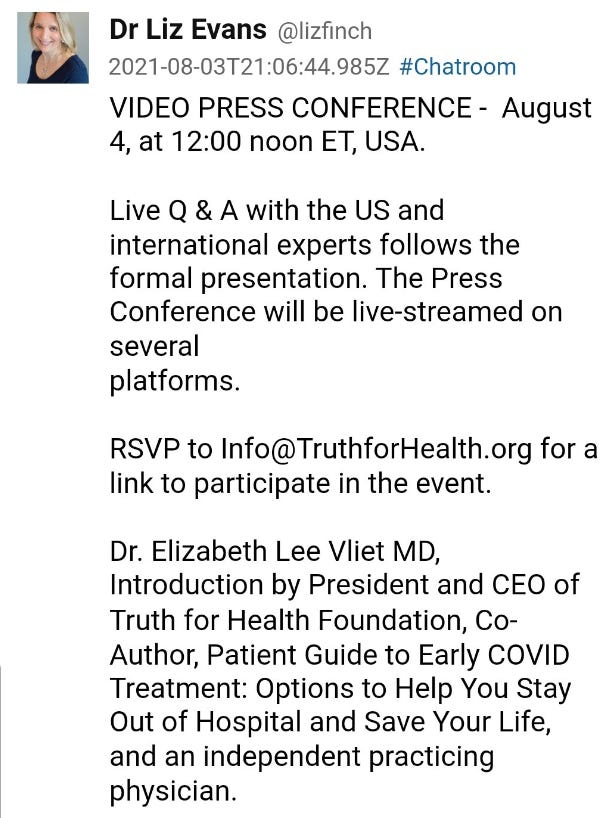Open the #Chatroom hashtag link
The width and height of the screenshot is (611, 818).
click(x=457, y=67)
